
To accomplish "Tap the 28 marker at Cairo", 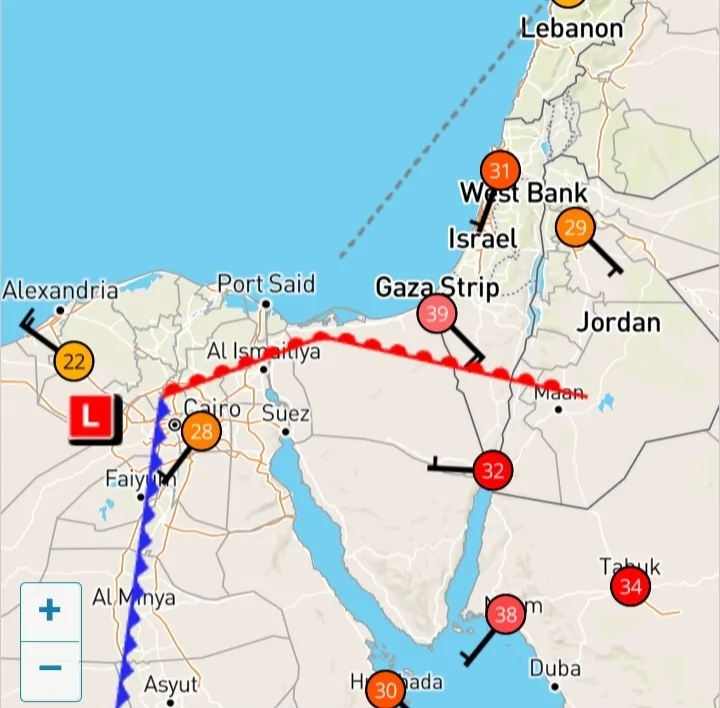I will click(x=202, y=432).
